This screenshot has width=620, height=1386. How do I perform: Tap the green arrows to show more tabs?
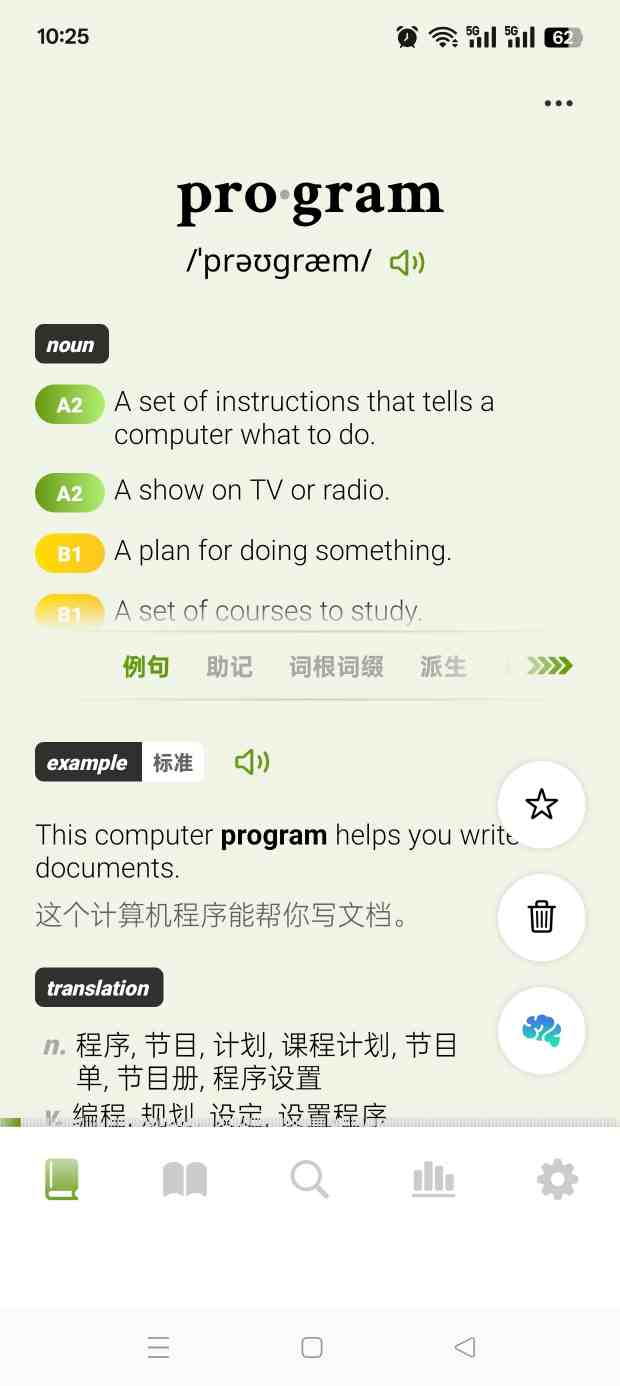(x=550, y=666)
